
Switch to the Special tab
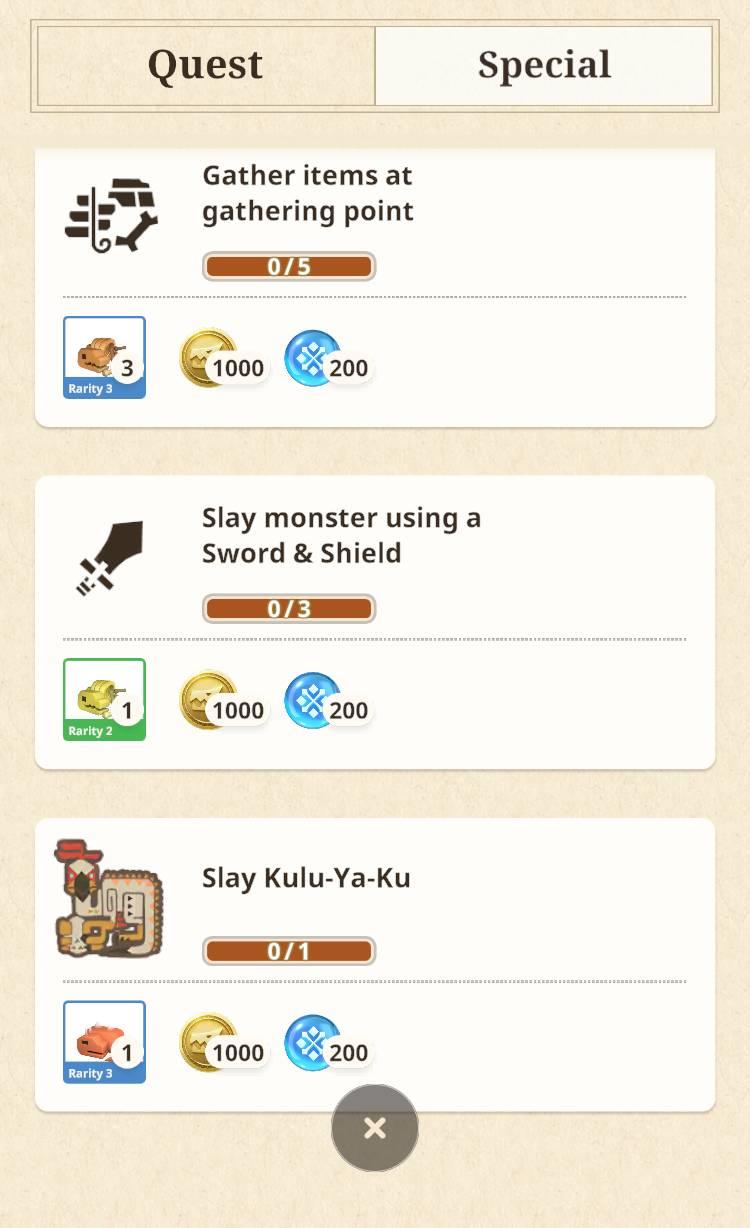coord(544,66)
